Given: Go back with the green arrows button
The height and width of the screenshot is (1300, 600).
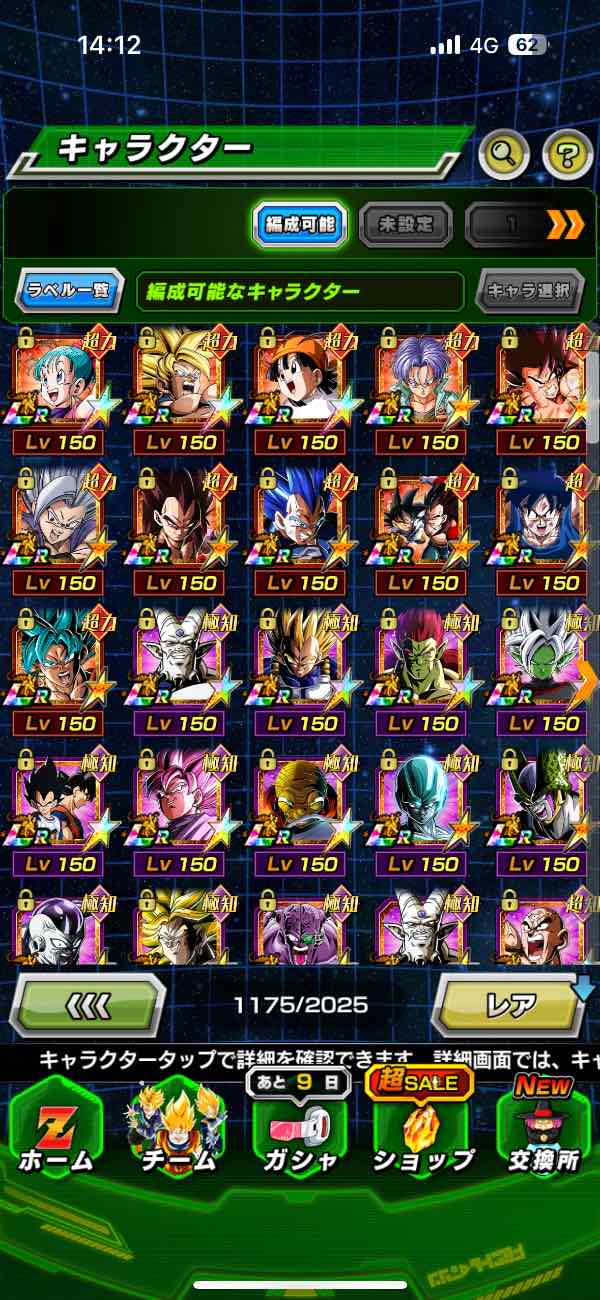Looking at the screenshot, I should tap(88, 1004).
